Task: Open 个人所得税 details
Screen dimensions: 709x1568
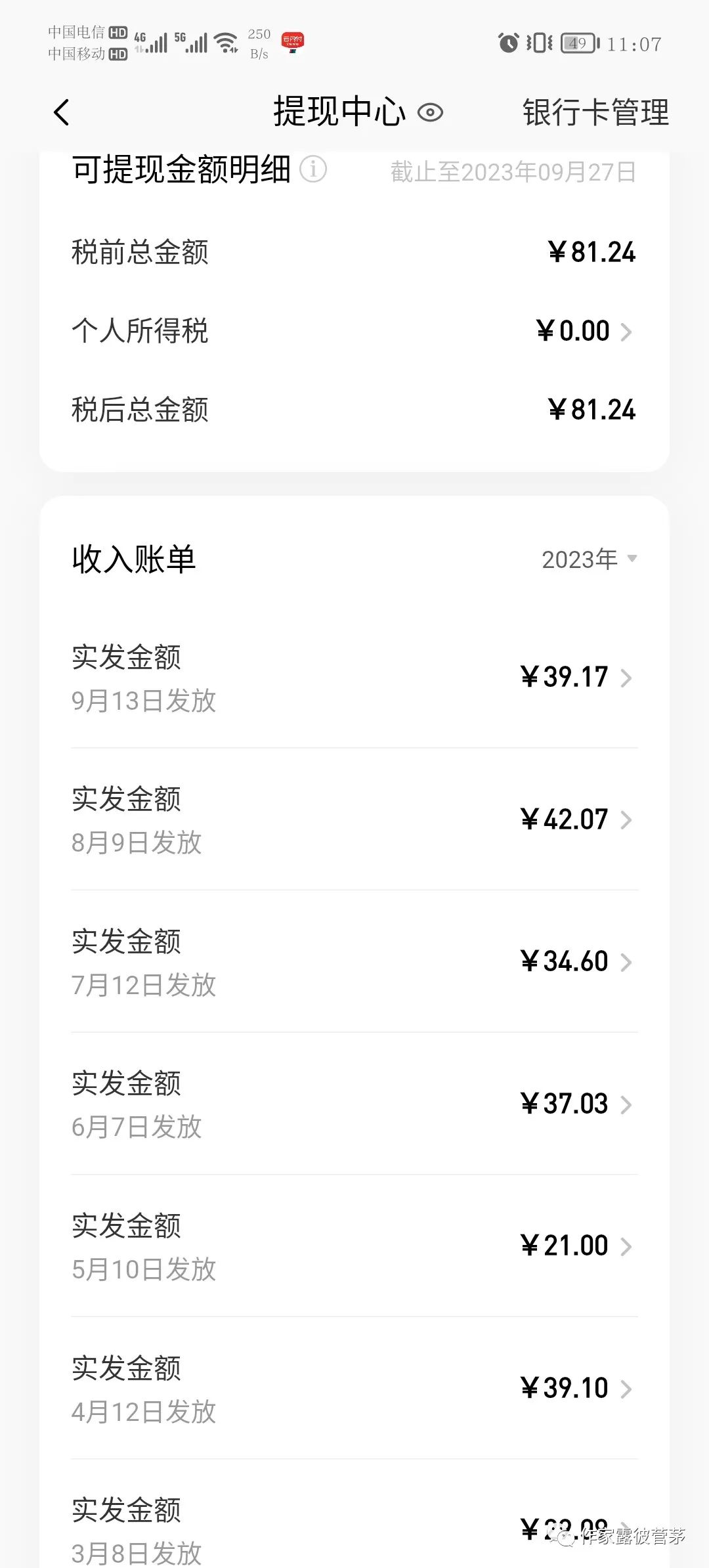Action: [x=583, y=331]
